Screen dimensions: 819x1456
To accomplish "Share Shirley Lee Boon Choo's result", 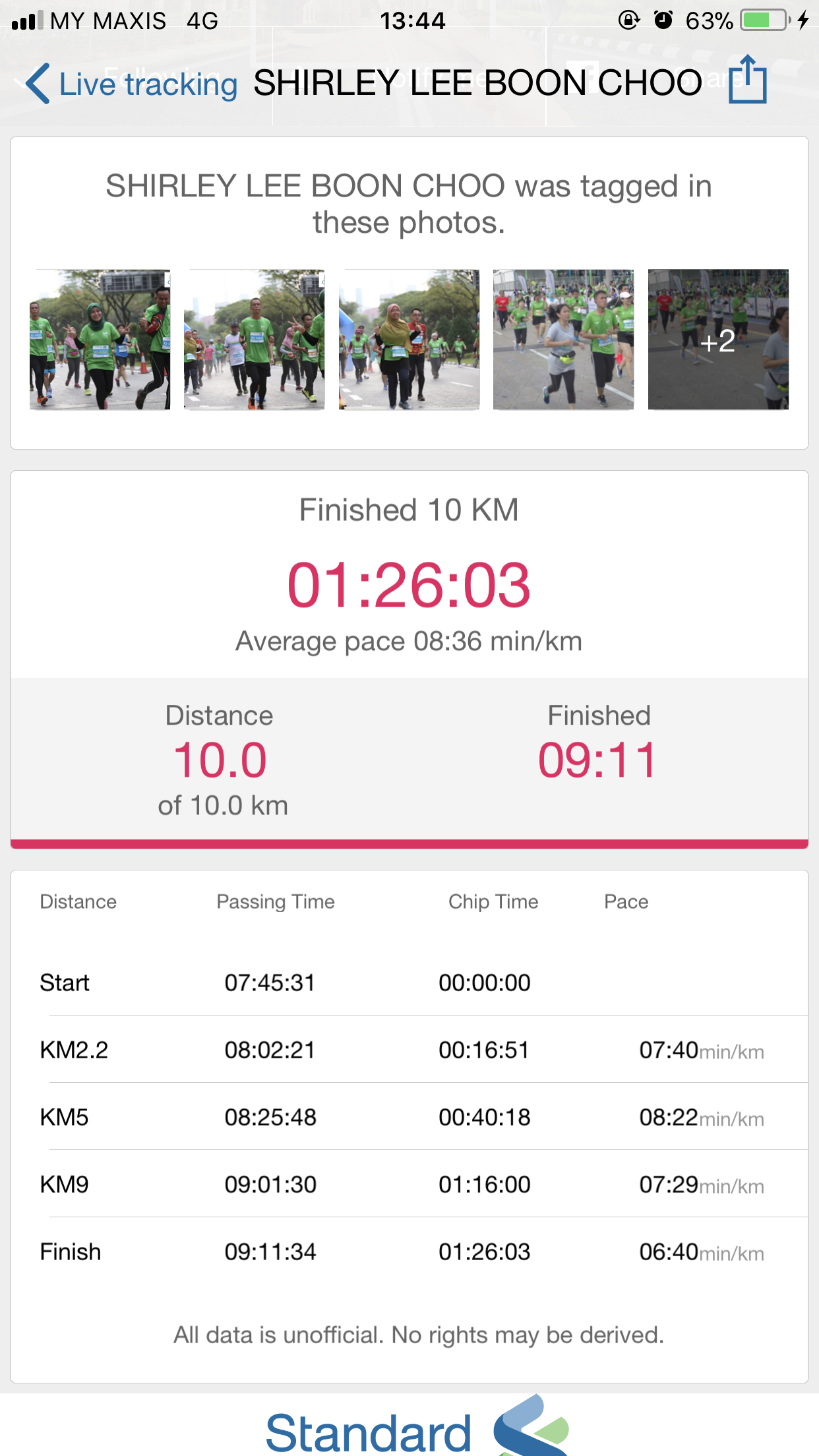I will click(748, 80).
